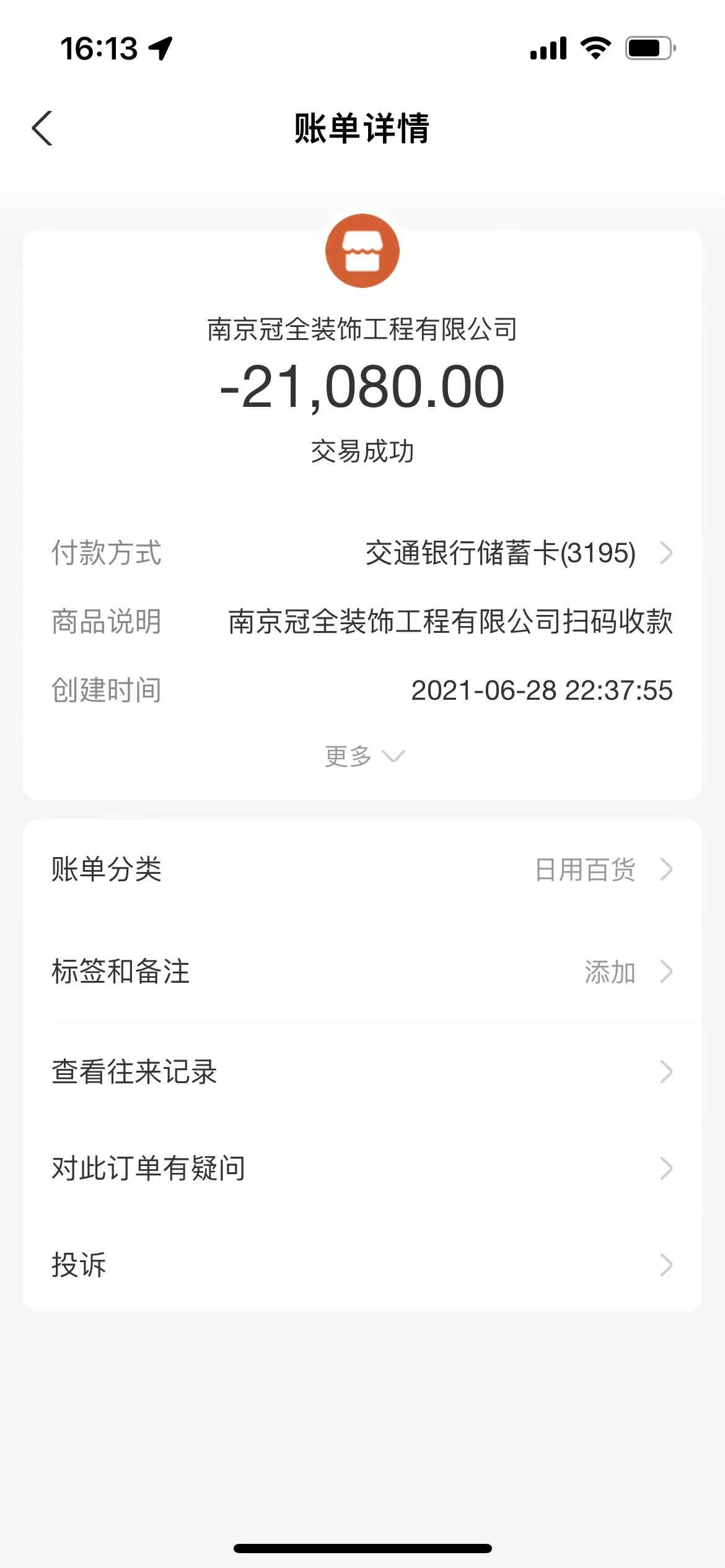Expand 更多 transaction details
Viewport: 725px width, 1568px height.
click(x=363, y=756)
